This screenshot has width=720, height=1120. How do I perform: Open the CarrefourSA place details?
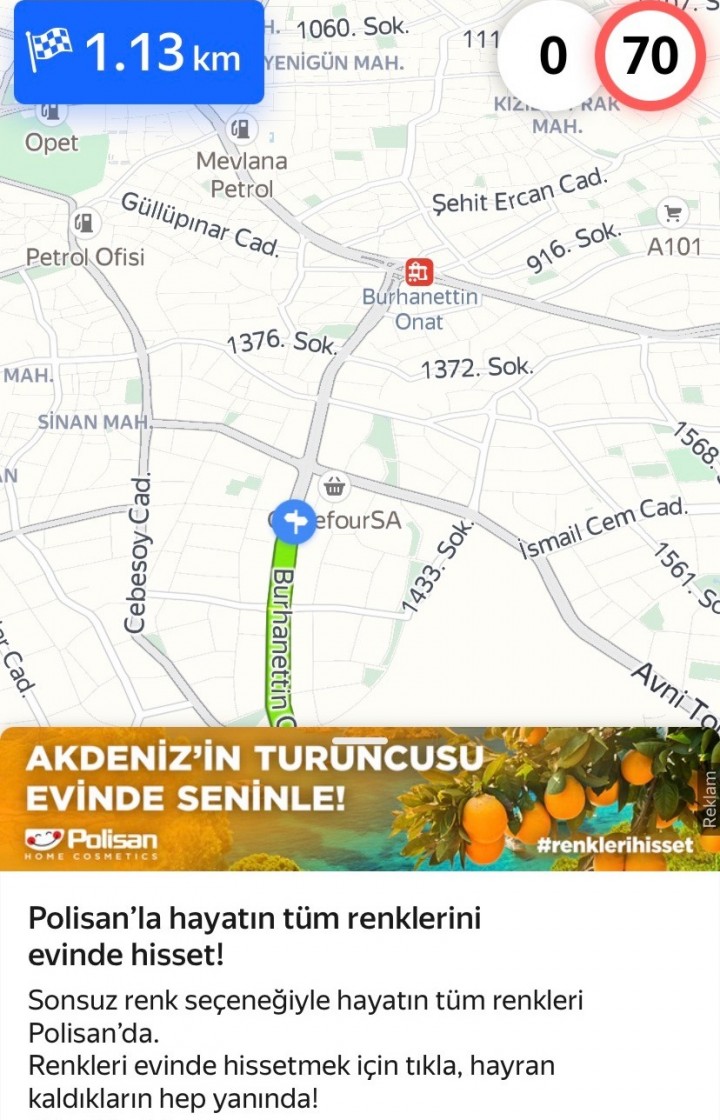click(347, 520)
